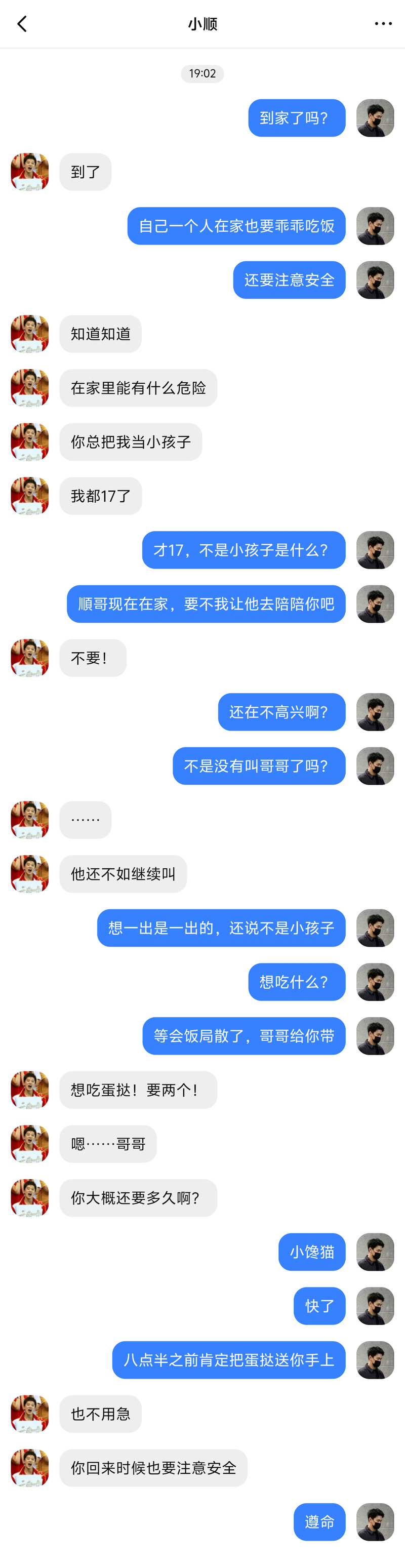Open the avatar beside 遵命 message
Viewport: 405px width, 1568px height.
(375, 1522)
